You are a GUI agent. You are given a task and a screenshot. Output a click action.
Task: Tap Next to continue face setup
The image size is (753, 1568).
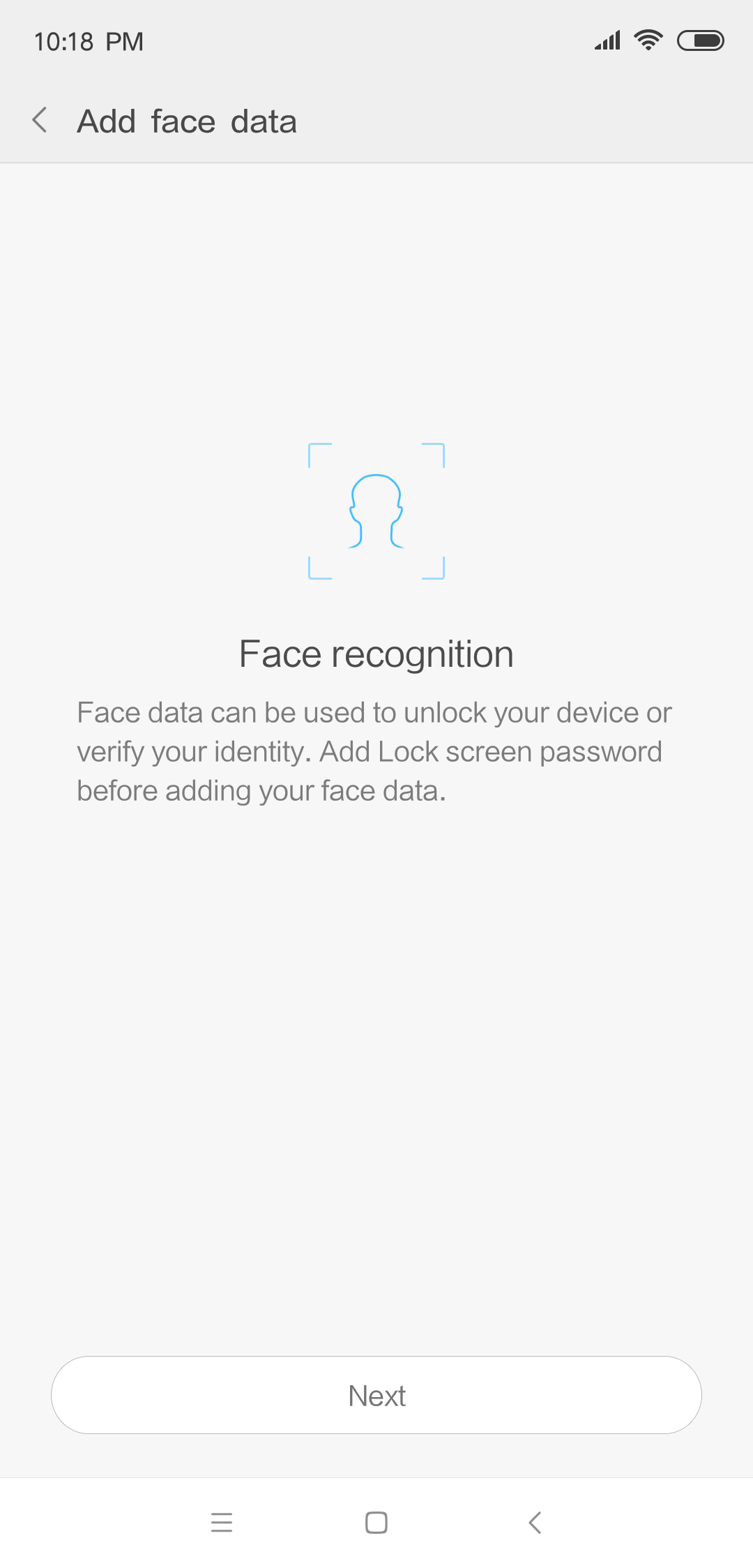pos(376,1396)
